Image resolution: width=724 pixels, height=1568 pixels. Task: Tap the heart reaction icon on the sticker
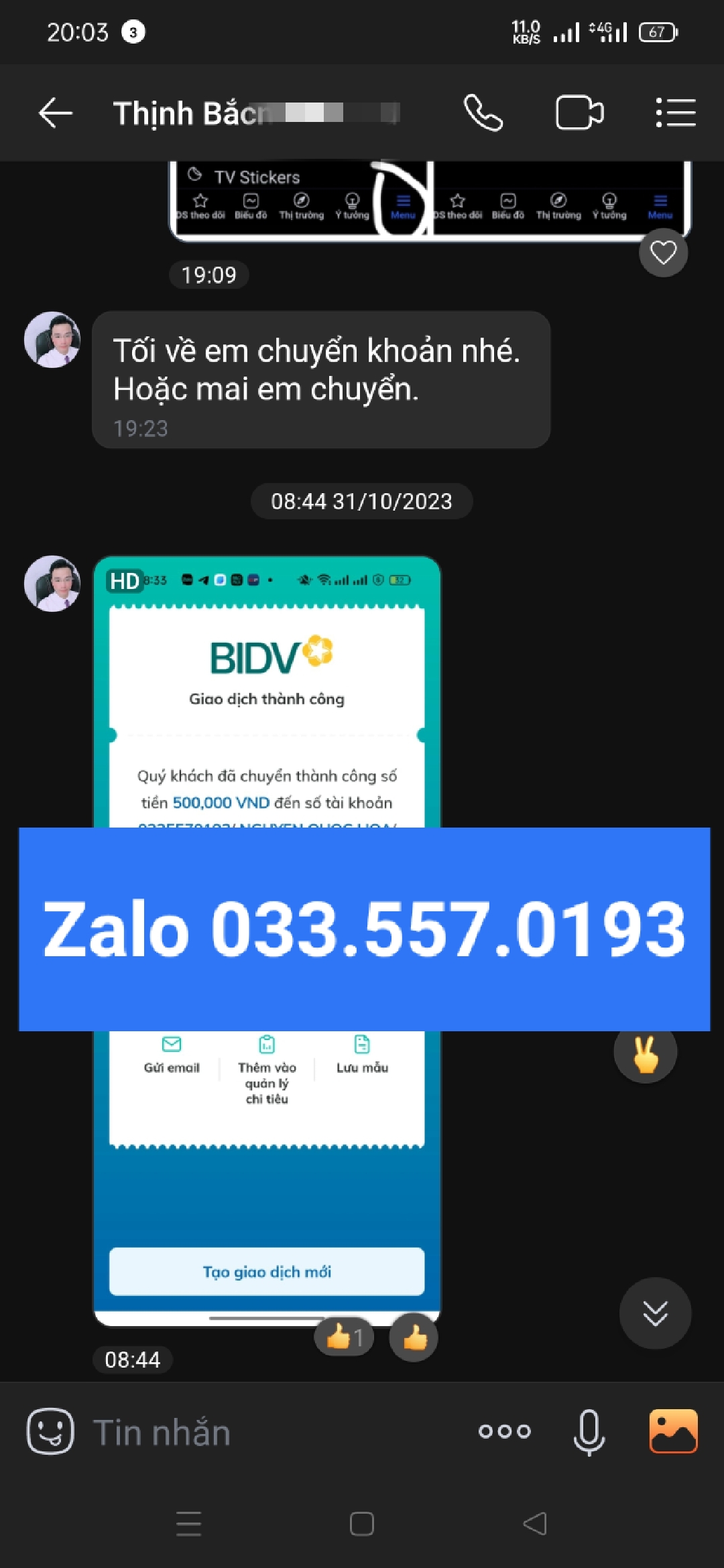click(x=663, y=253)
